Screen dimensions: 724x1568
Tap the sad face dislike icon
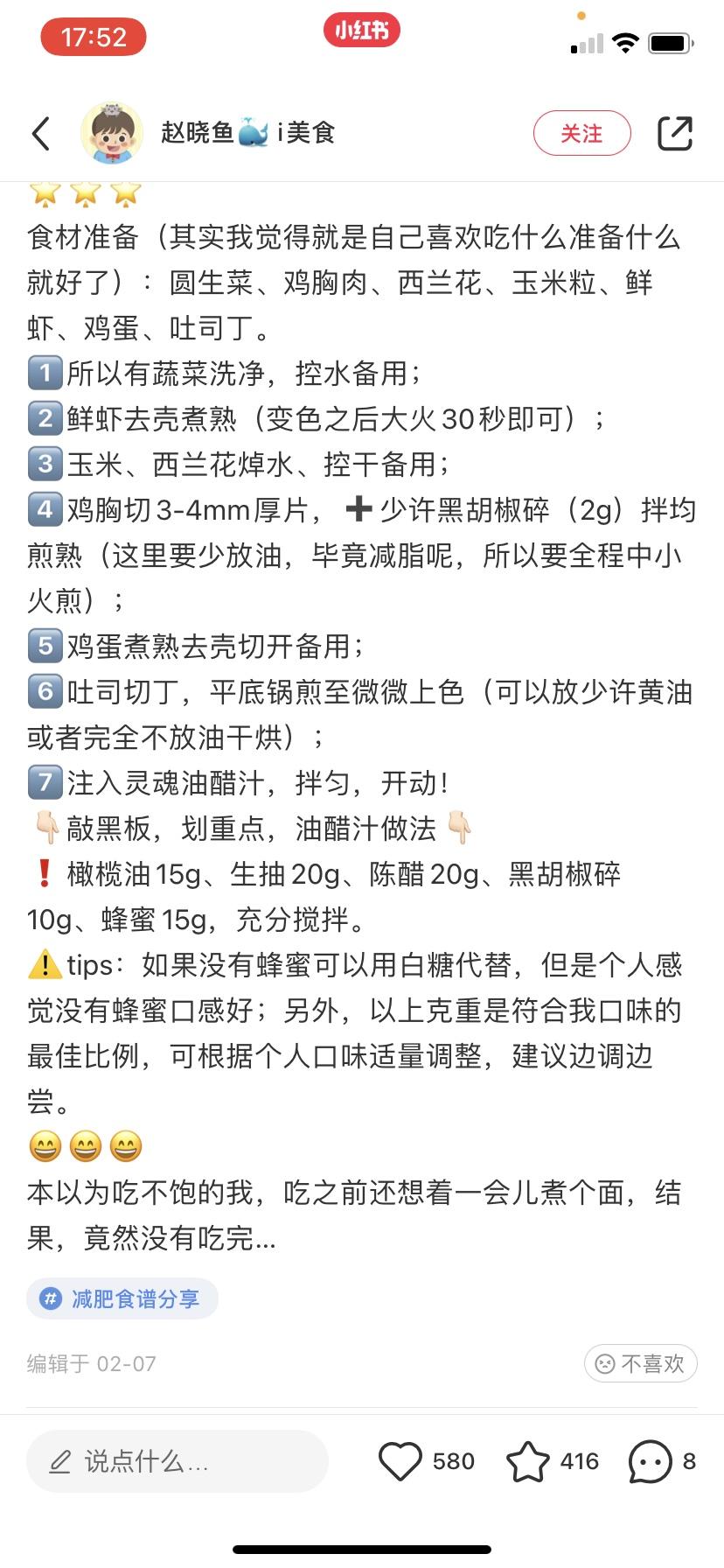pos(603,1363)
